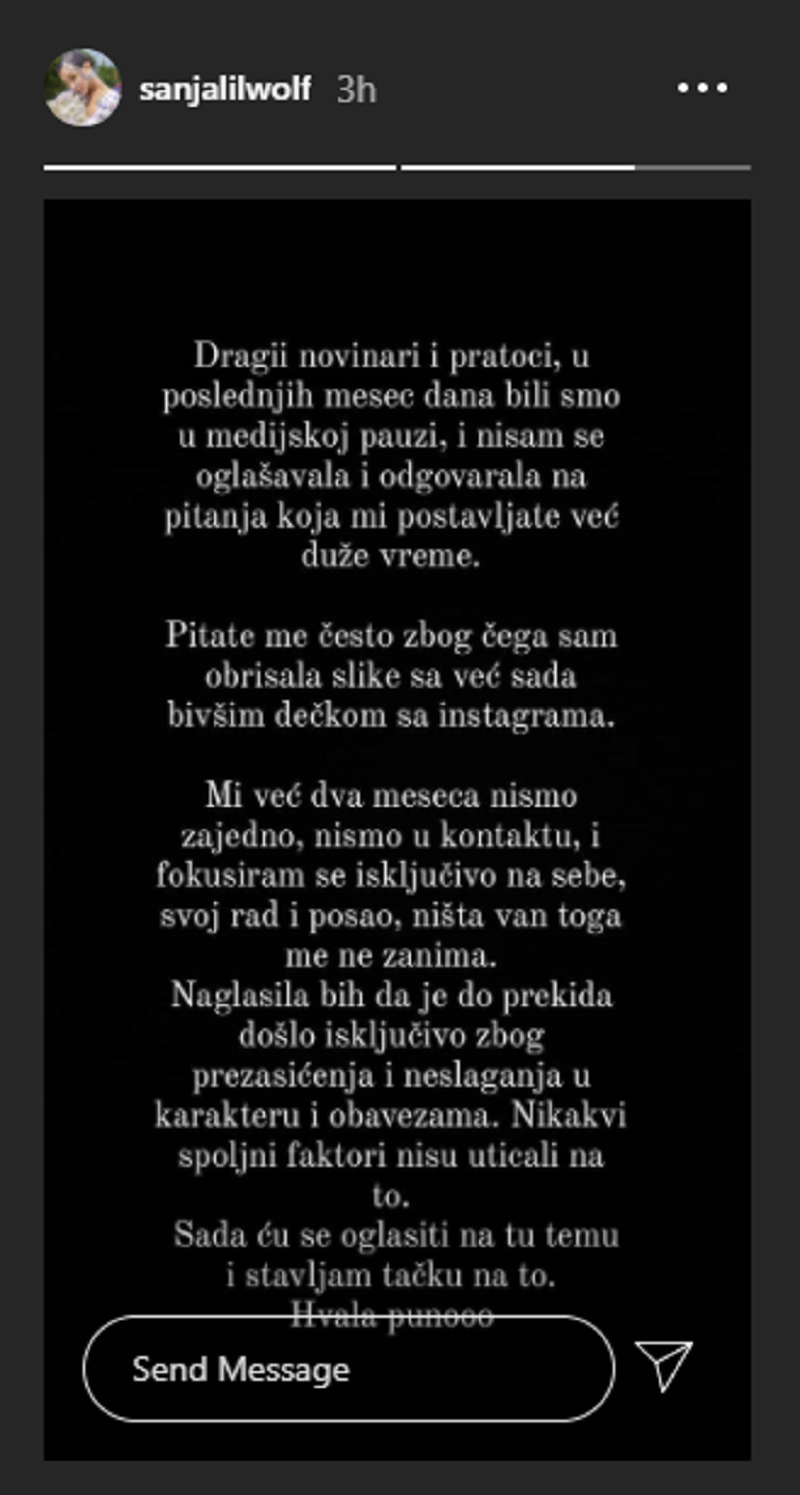This screenshot has width=800, height=1495.
Task: Open sanjalilwolf's profile picture
Action: coord(83,88)
